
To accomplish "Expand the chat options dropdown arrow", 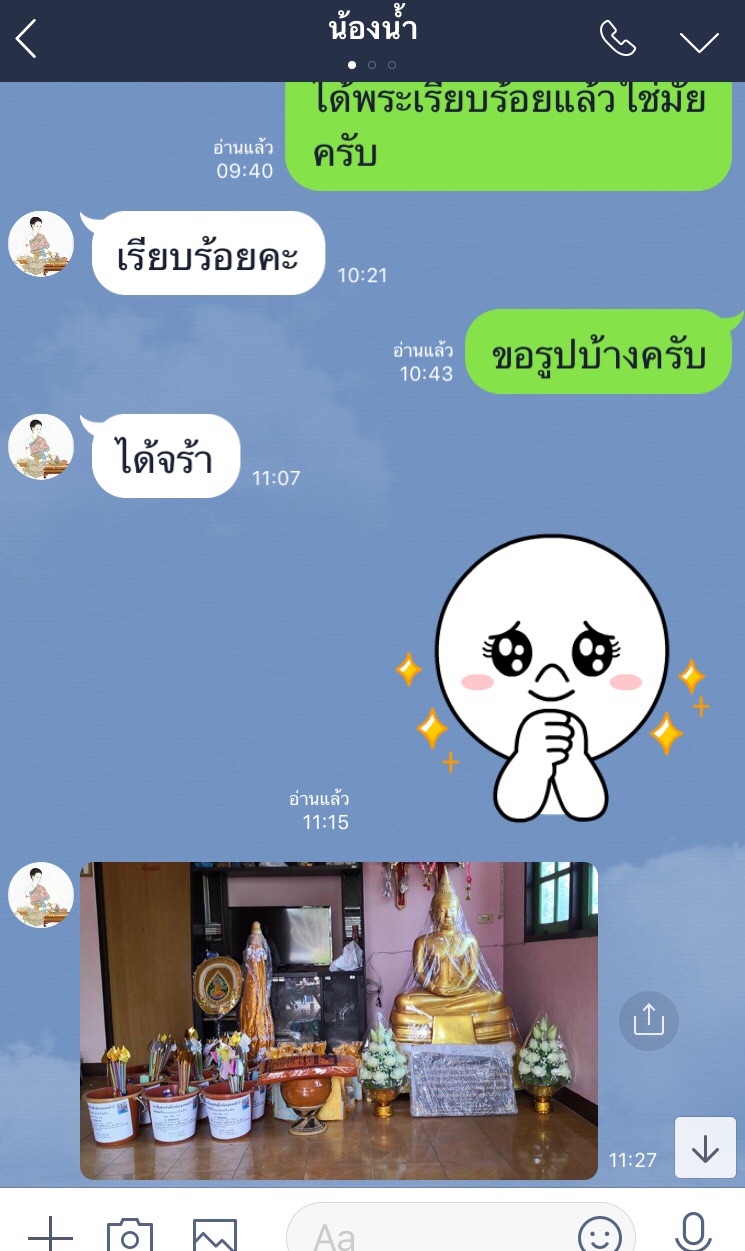I will point(699,41).
